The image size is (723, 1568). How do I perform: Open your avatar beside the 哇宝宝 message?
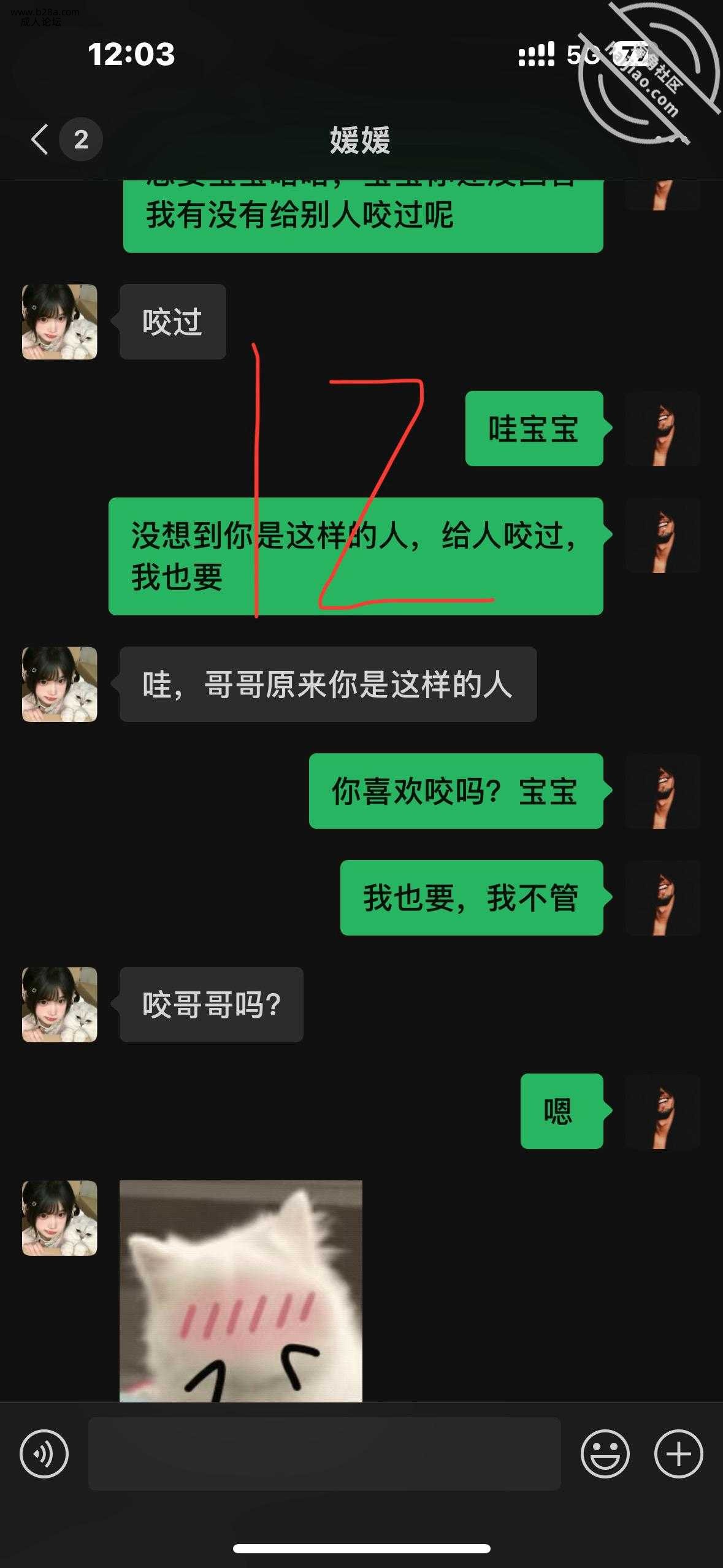662,428
